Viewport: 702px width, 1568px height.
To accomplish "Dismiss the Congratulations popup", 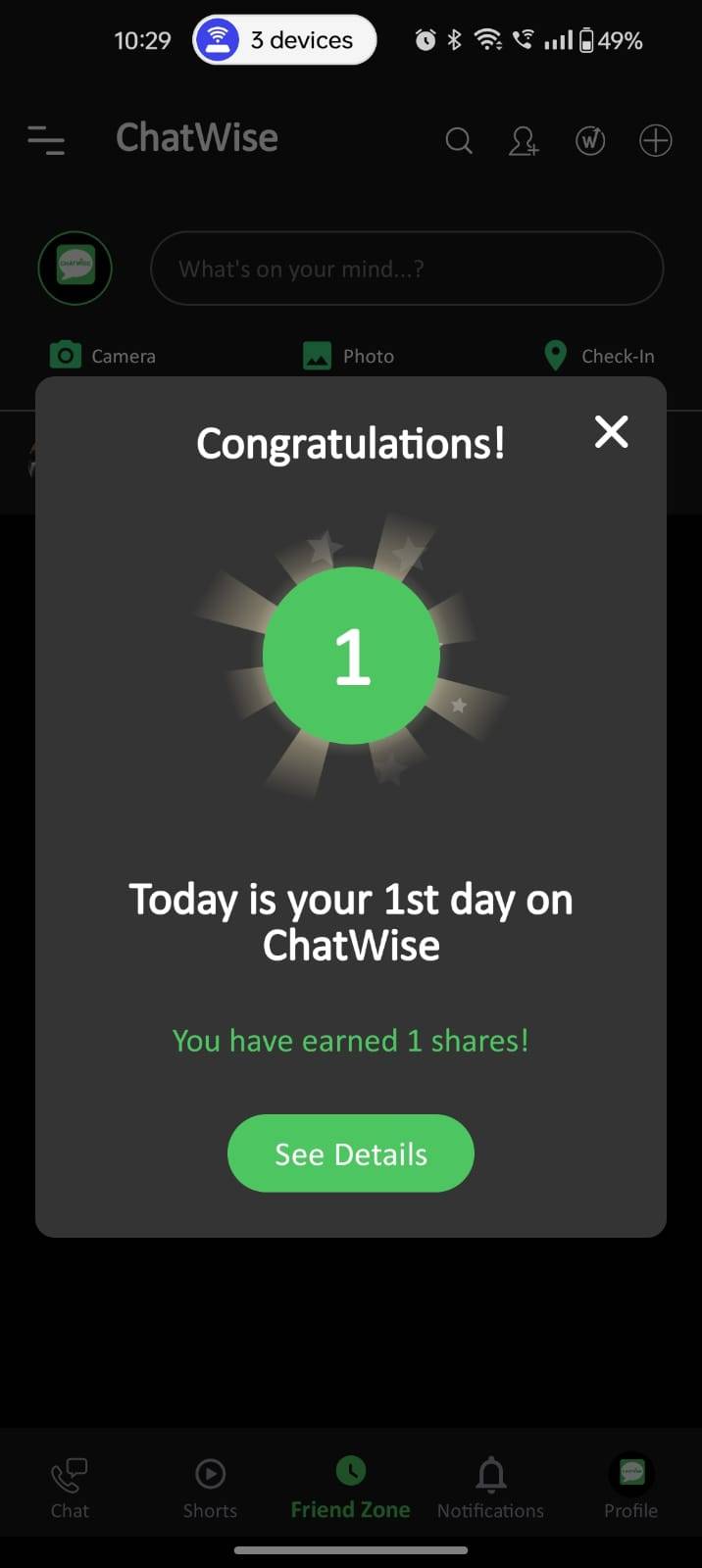I will (611, 431).
